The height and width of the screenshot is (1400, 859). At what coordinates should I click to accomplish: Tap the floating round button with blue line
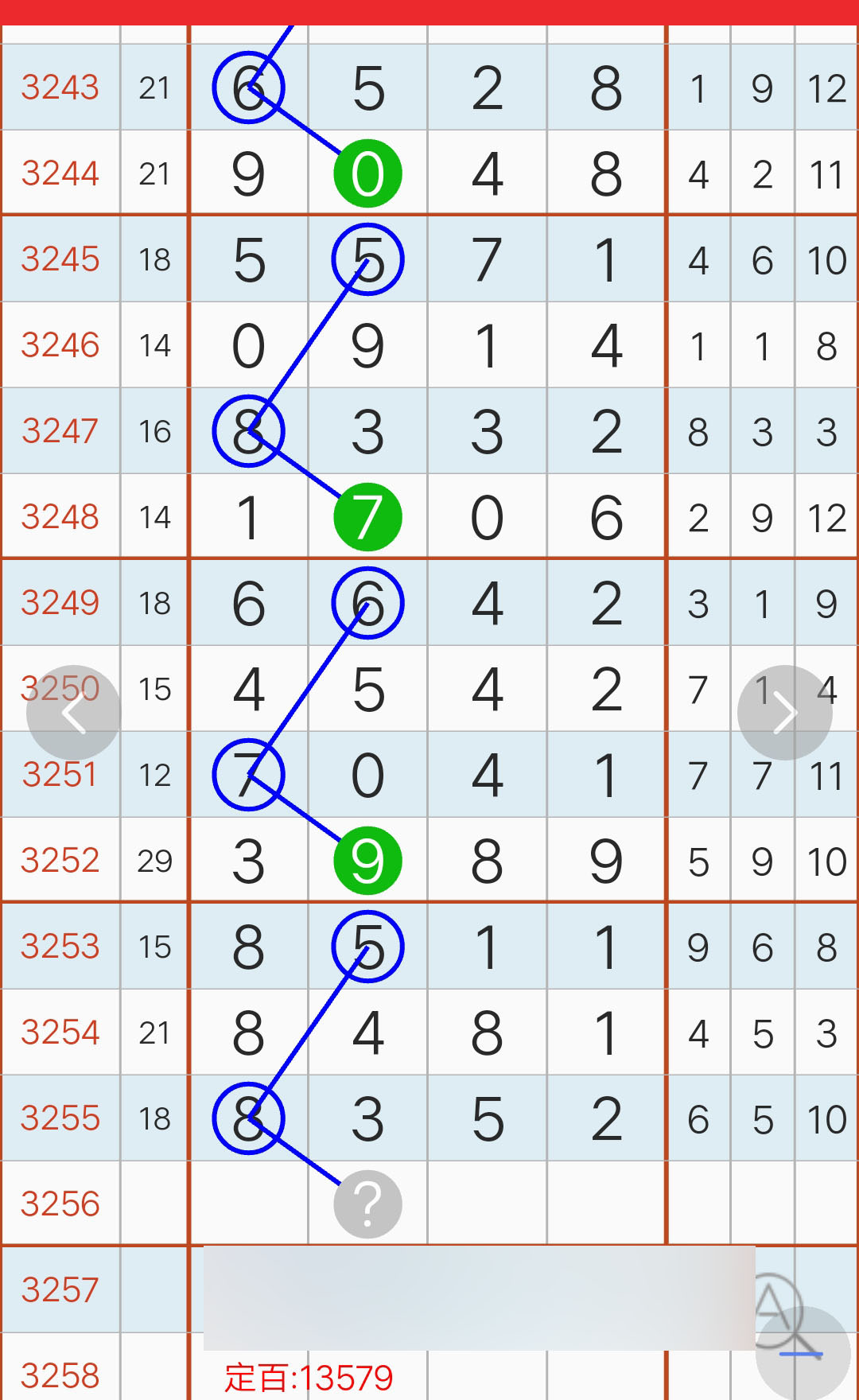802,1354
